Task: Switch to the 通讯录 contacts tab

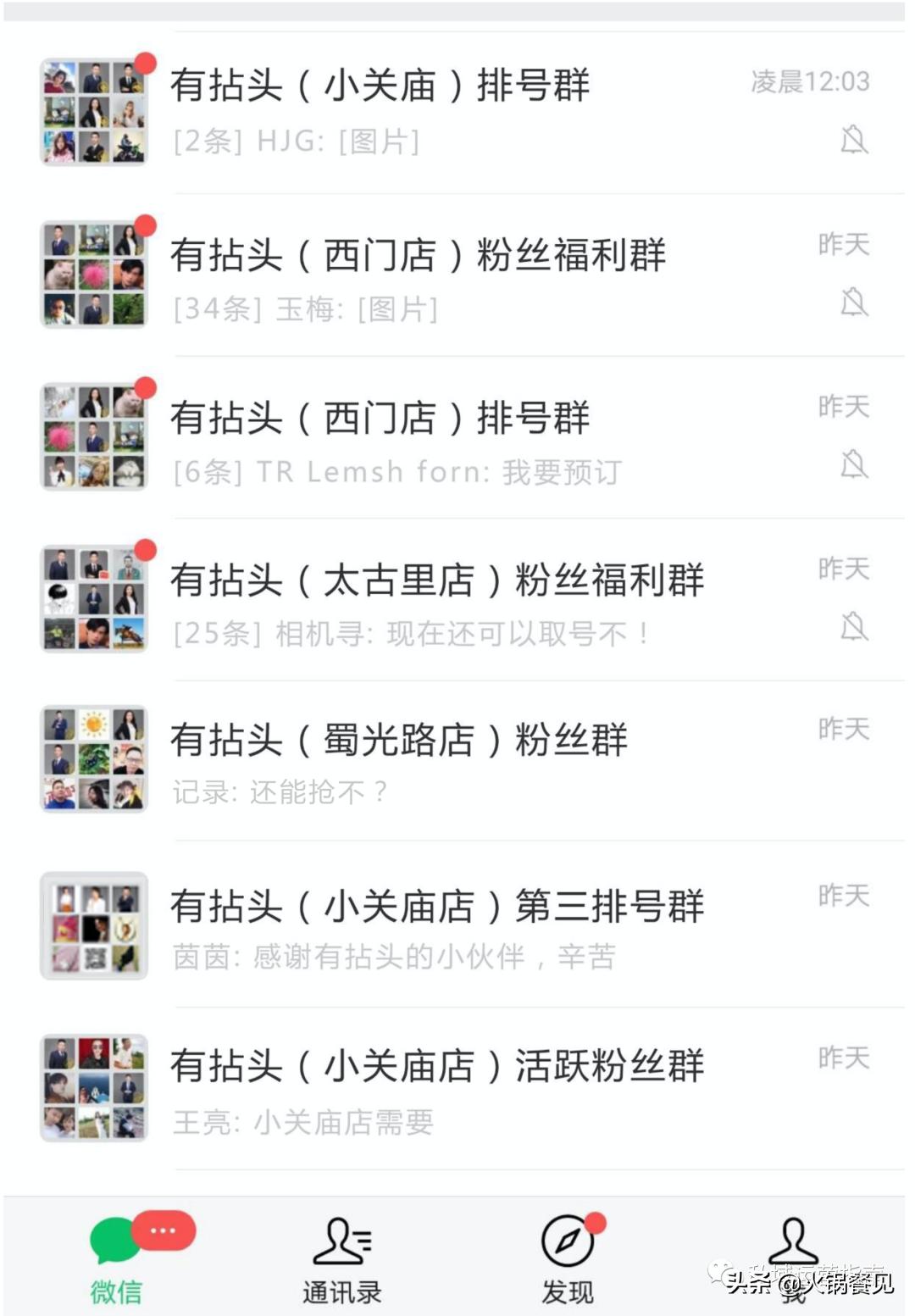Action: [342, 1258]
